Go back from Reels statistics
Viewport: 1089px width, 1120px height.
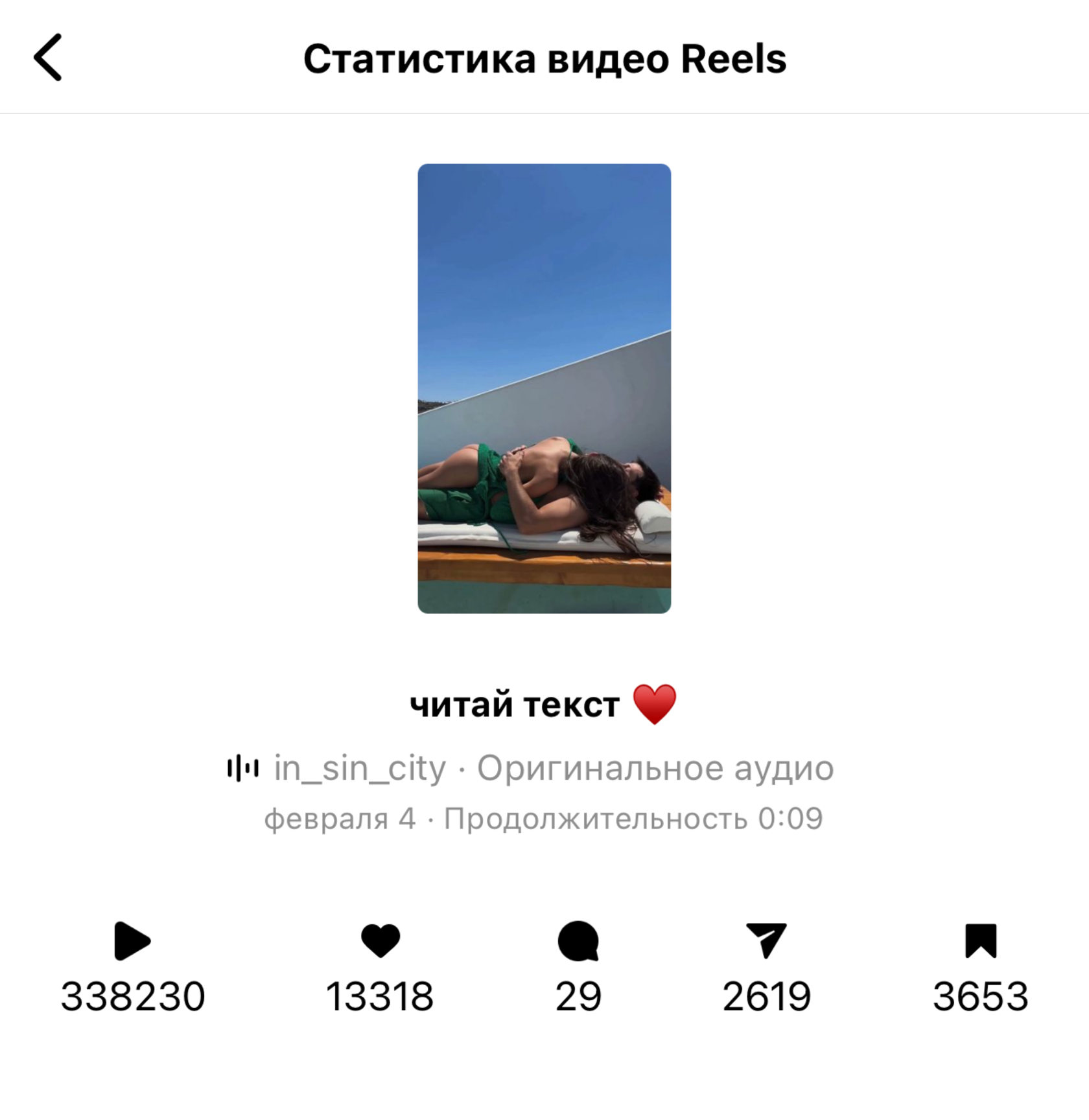(x=48, y=58)
